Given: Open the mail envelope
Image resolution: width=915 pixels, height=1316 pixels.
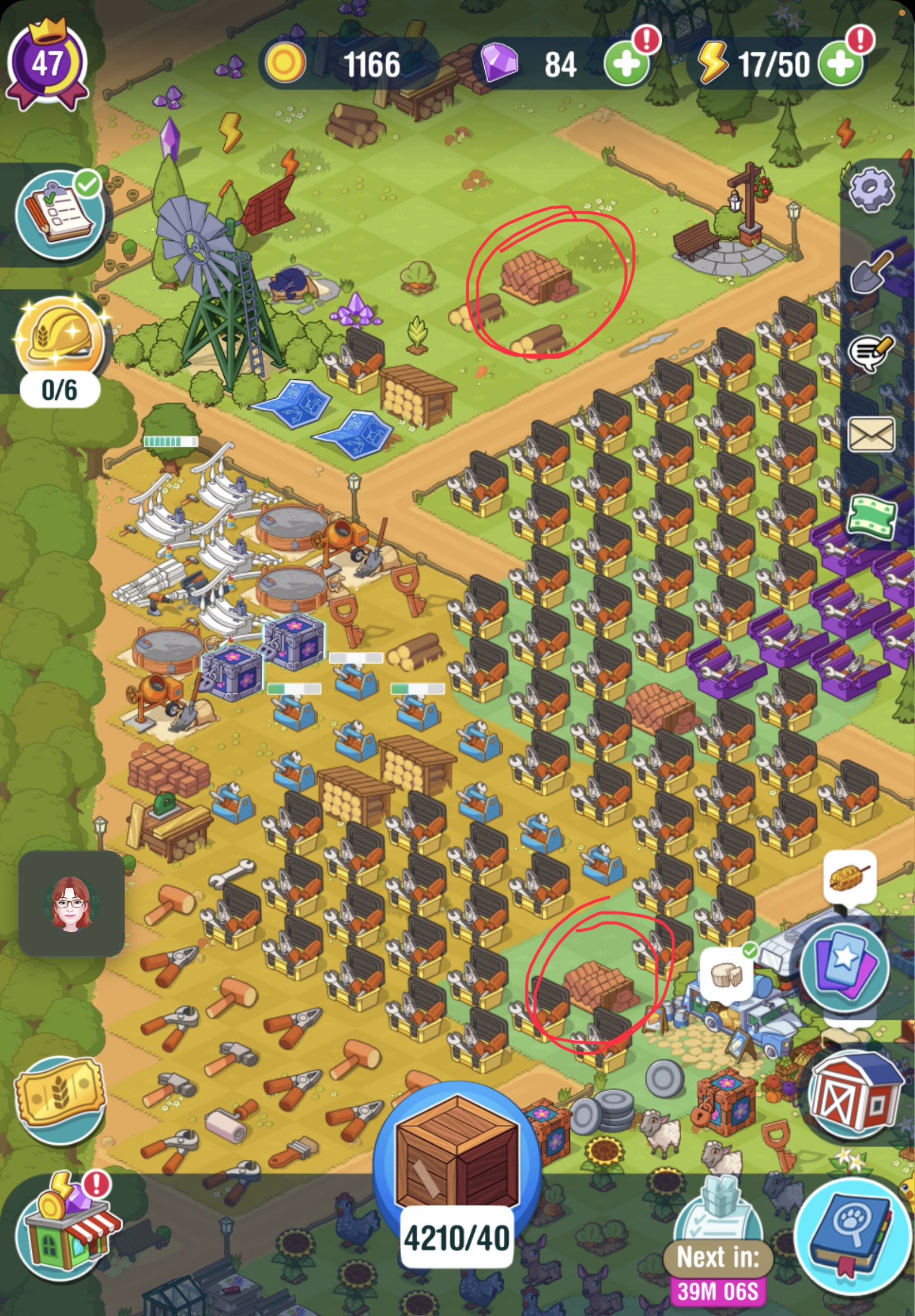Looking at the screenshot, I should pos(871,434).
